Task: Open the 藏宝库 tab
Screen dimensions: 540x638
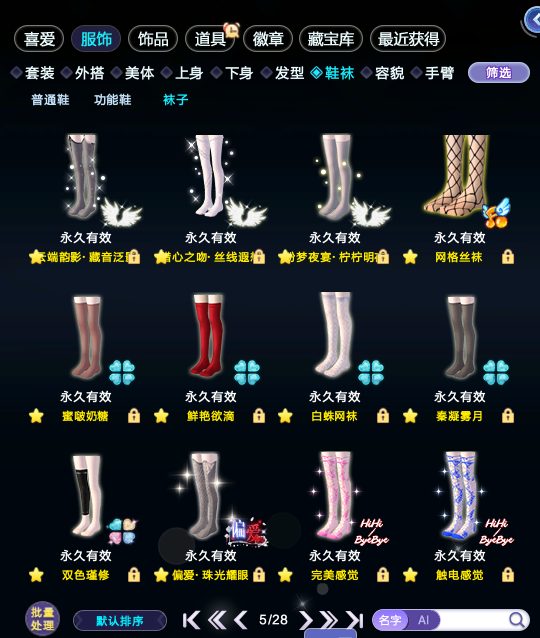Action: [331, 39]
